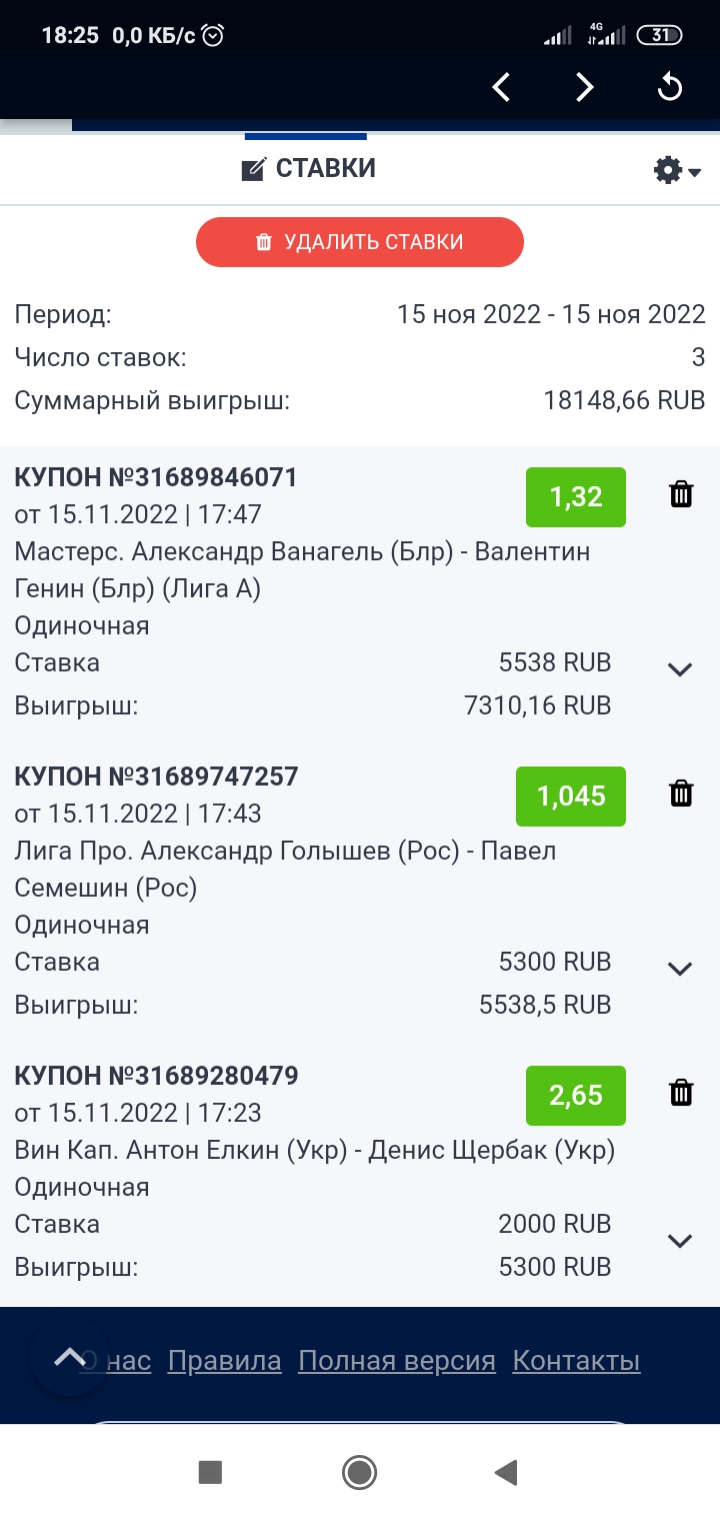Open the Ставки tab

(309, 168)
